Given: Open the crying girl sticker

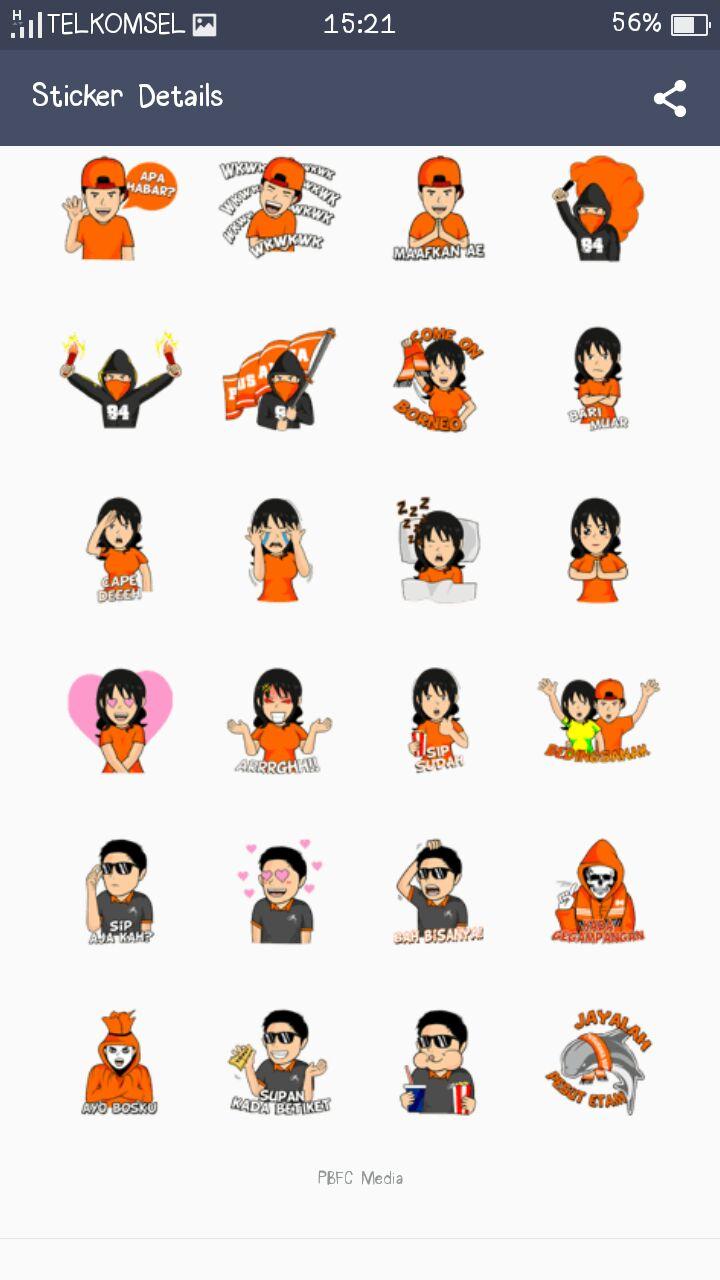Looking at the screenshot, I should pyautogui.click(x=279, y=550).
